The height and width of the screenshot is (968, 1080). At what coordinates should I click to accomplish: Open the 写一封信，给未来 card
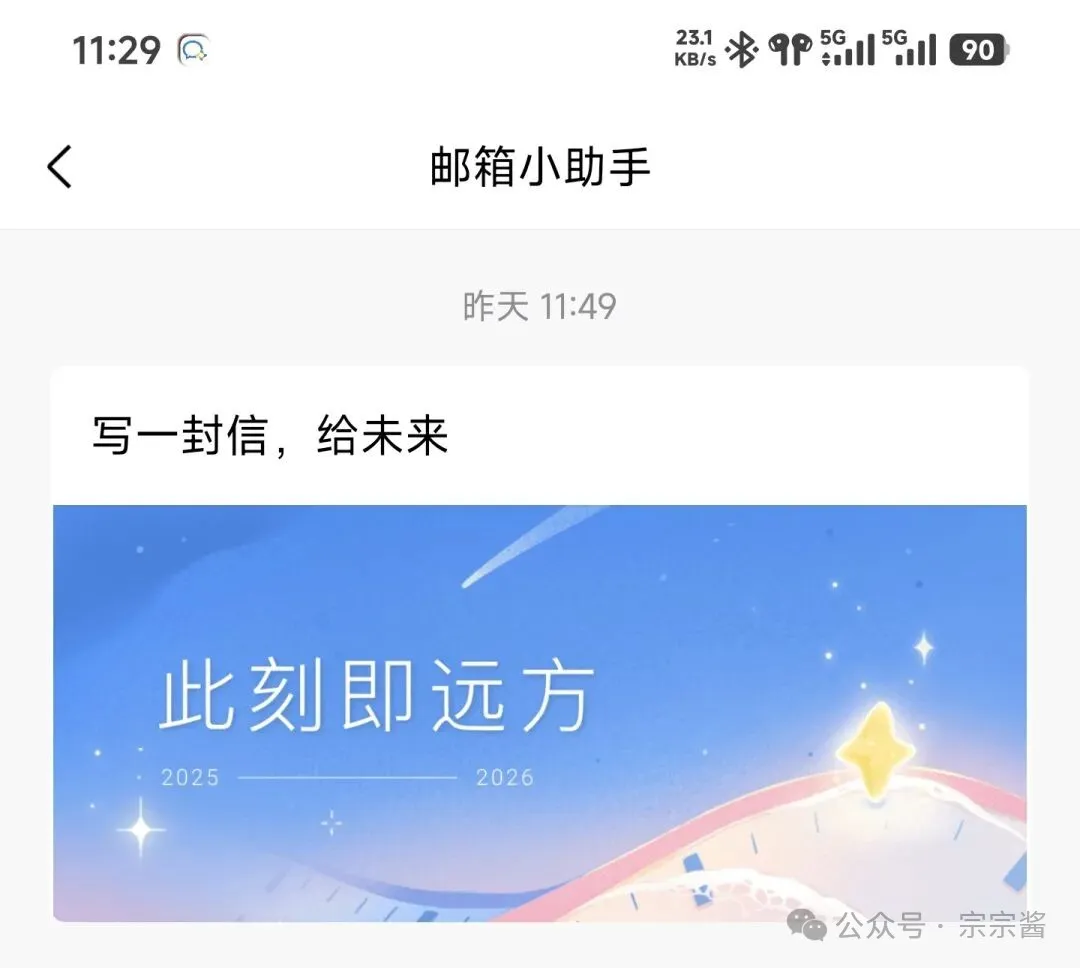click(x=540, y=640)
